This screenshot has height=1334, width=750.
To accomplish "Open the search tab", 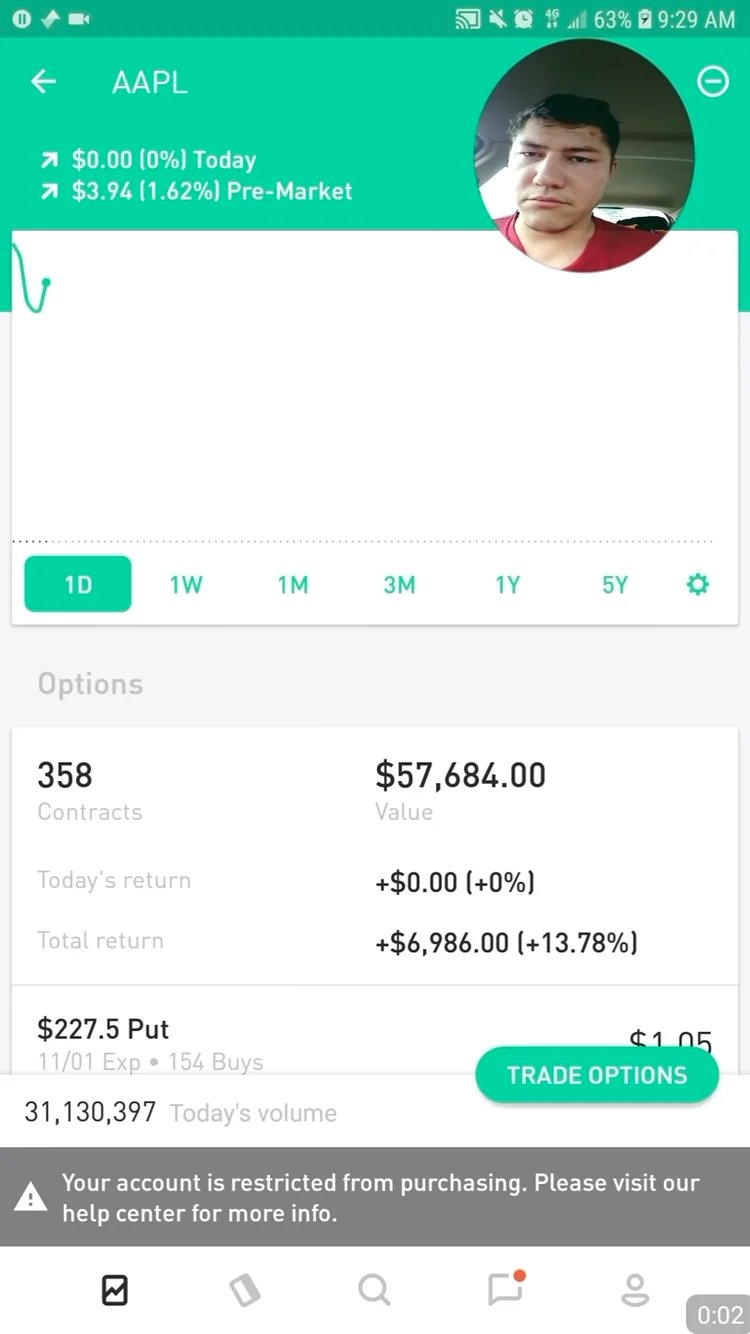I will [374, 1291].
